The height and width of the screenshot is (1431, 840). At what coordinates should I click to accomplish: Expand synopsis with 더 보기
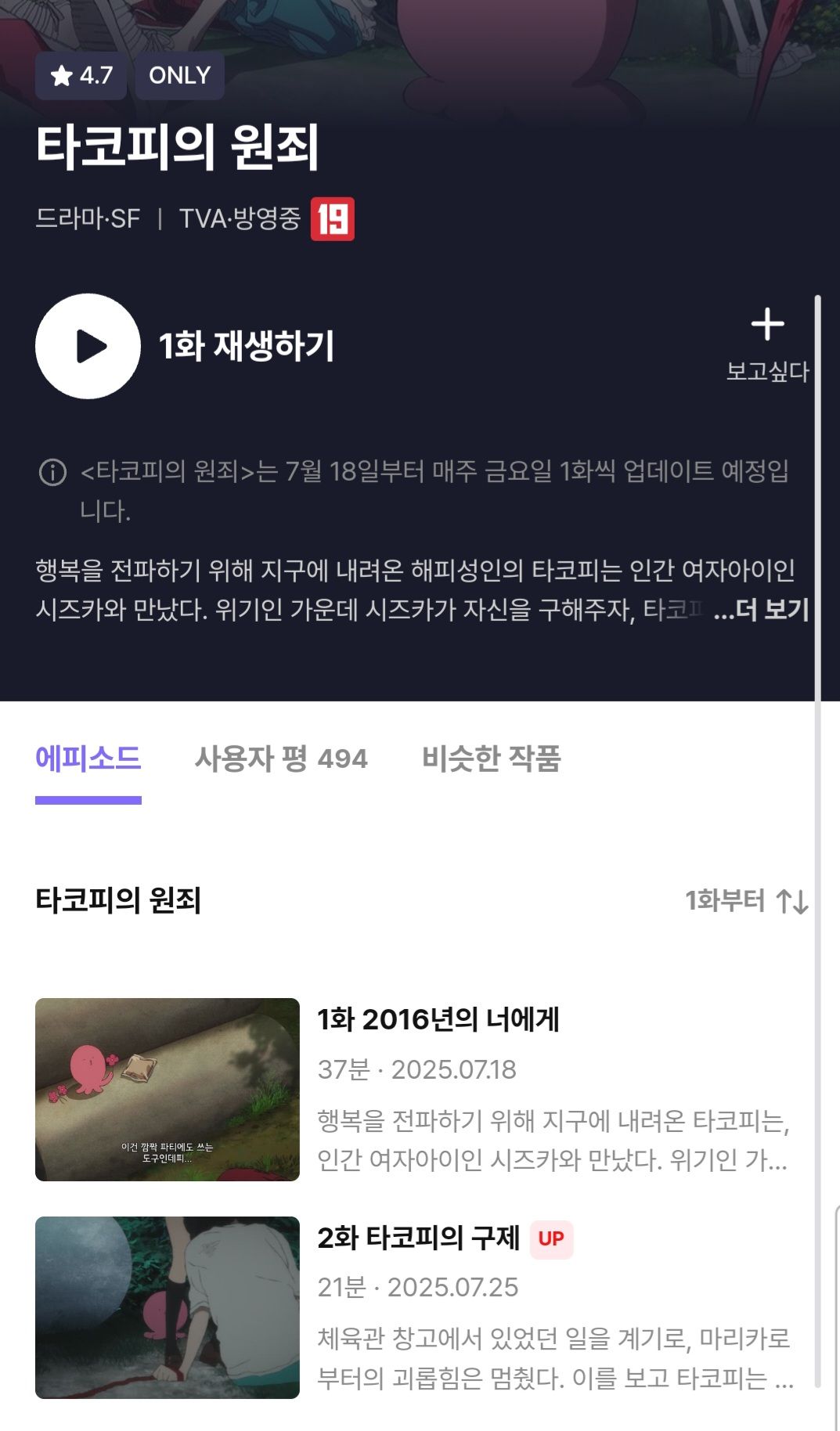click(762, 610)
